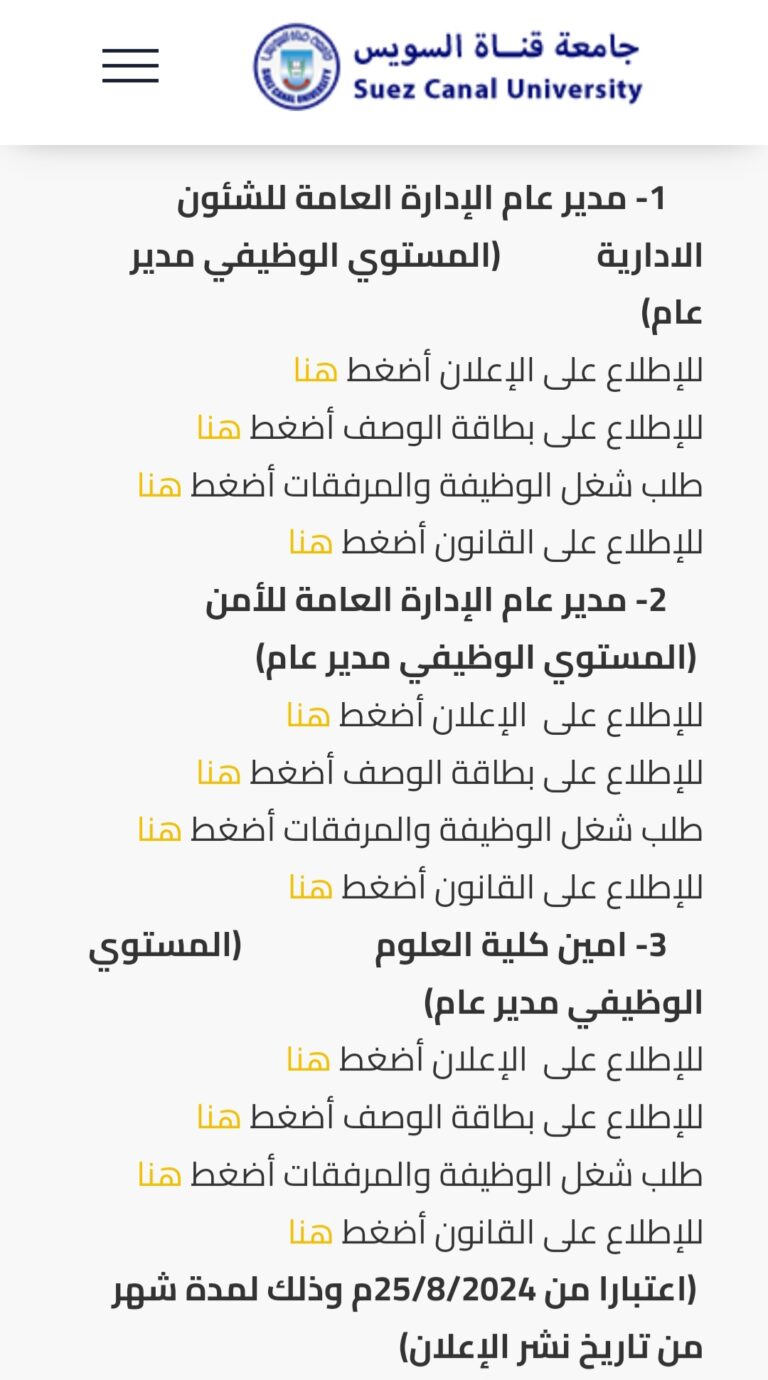This screenshot has width=768, height=1380.
Task: Open job application link for Faculty of Science secretary
Action: coord(160,1175)
